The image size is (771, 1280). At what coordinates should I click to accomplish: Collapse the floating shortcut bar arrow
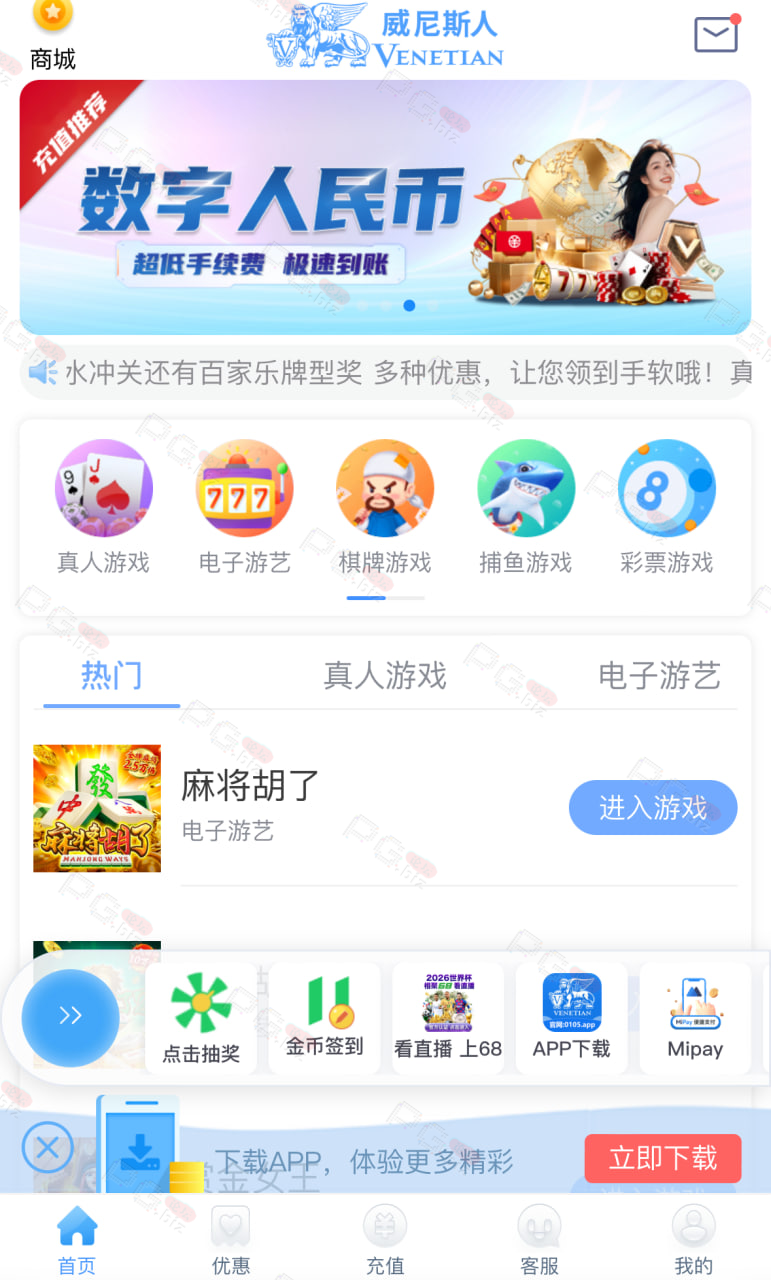(x=70, y=1018)
